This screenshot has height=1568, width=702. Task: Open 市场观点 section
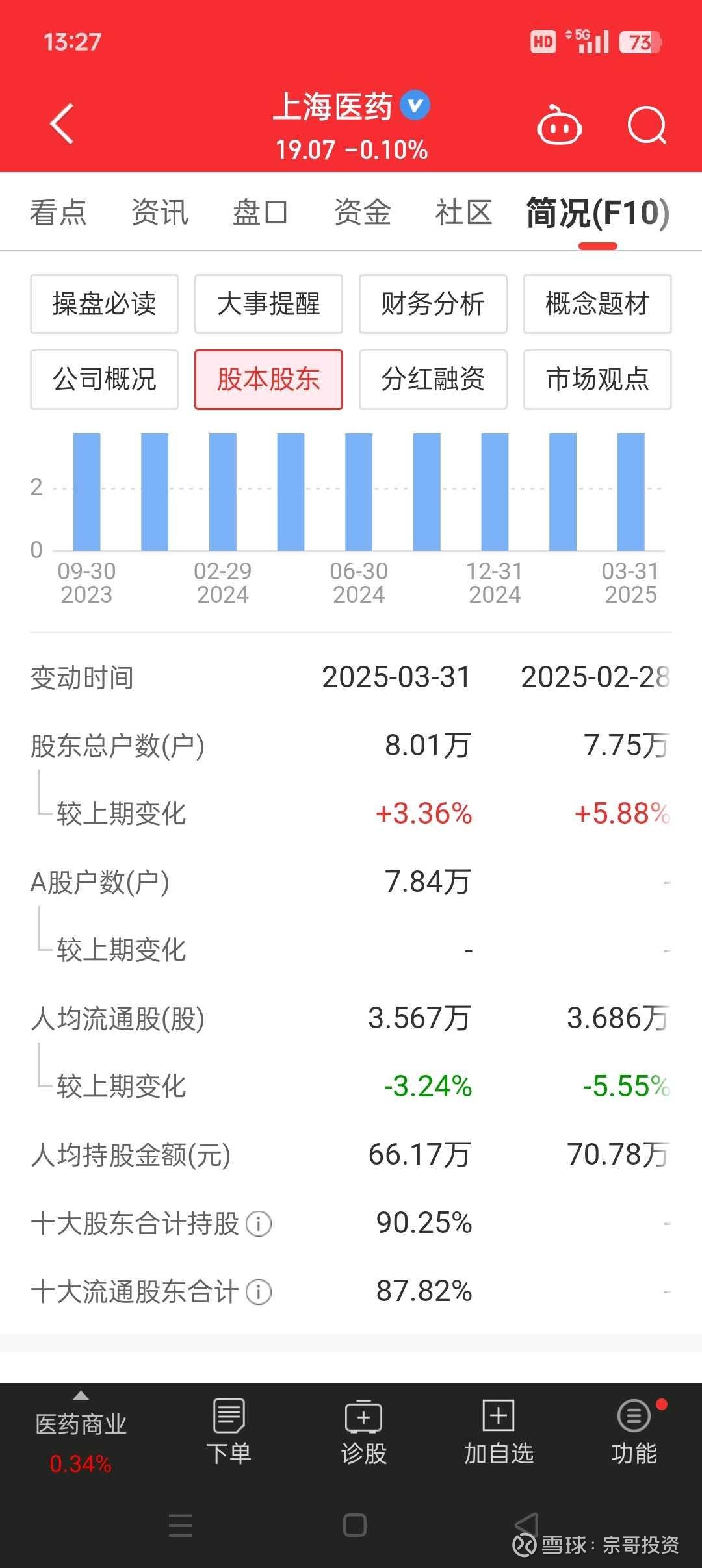(x=597, y=379)
